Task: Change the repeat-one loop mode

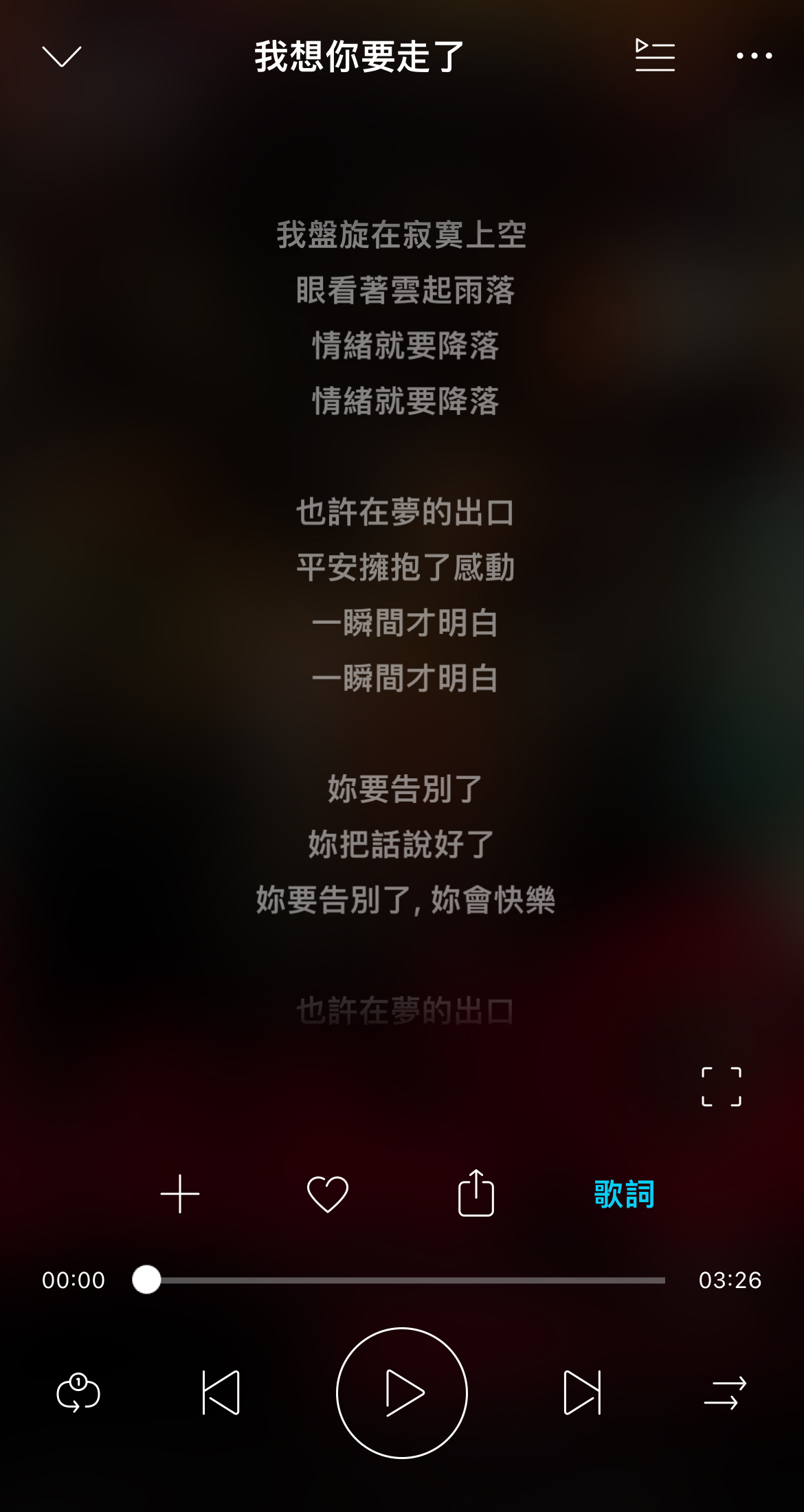Action: tap(78, 1393)
